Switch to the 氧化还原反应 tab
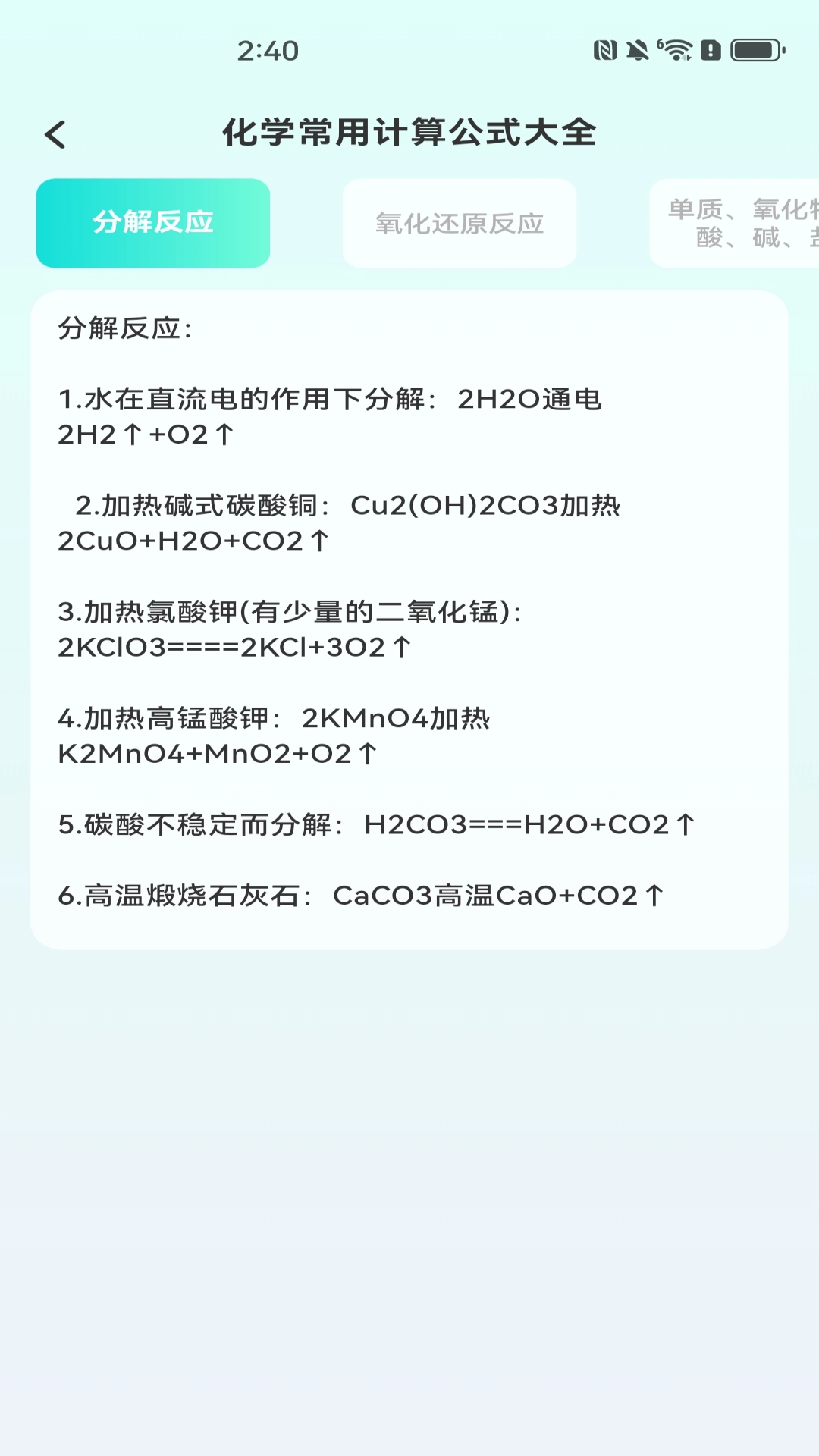The image size is (819, 1456). click(460, 223)
